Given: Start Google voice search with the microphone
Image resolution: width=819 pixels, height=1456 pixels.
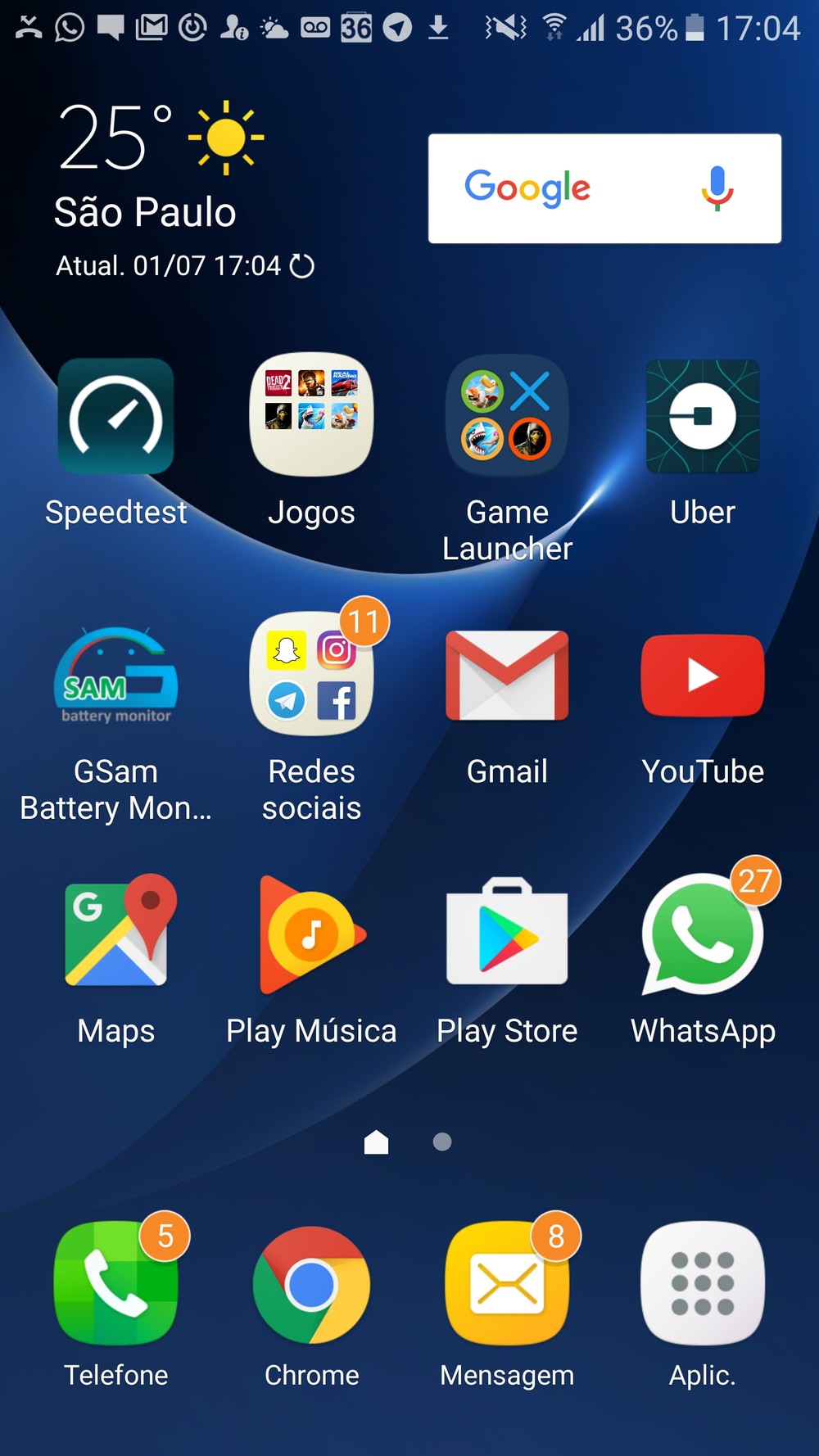Looking at the screenshot, I should tap(717, 188).
